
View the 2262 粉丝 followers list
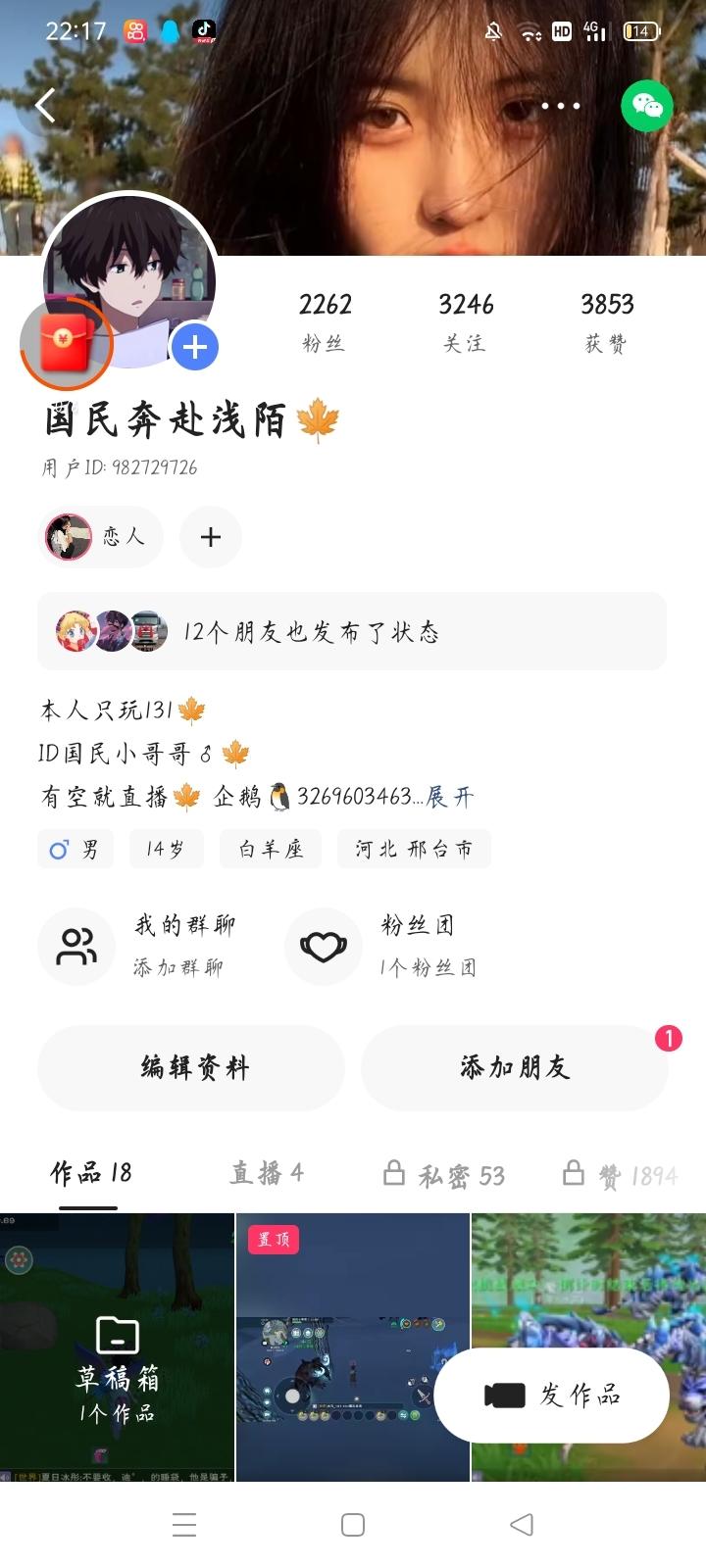point(325,321)
